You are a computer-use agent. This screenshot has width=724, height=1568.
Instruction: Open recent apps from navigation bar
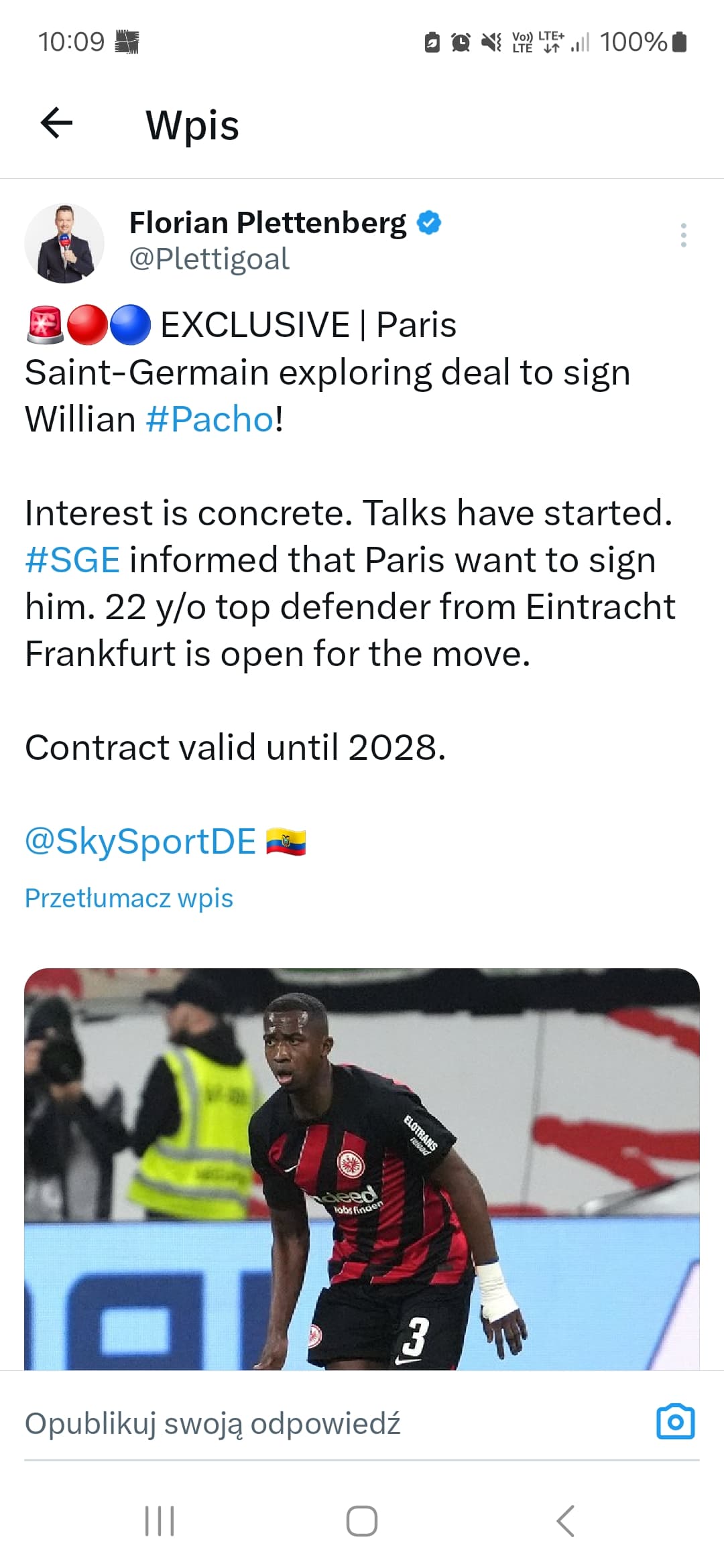point(160,1521)
